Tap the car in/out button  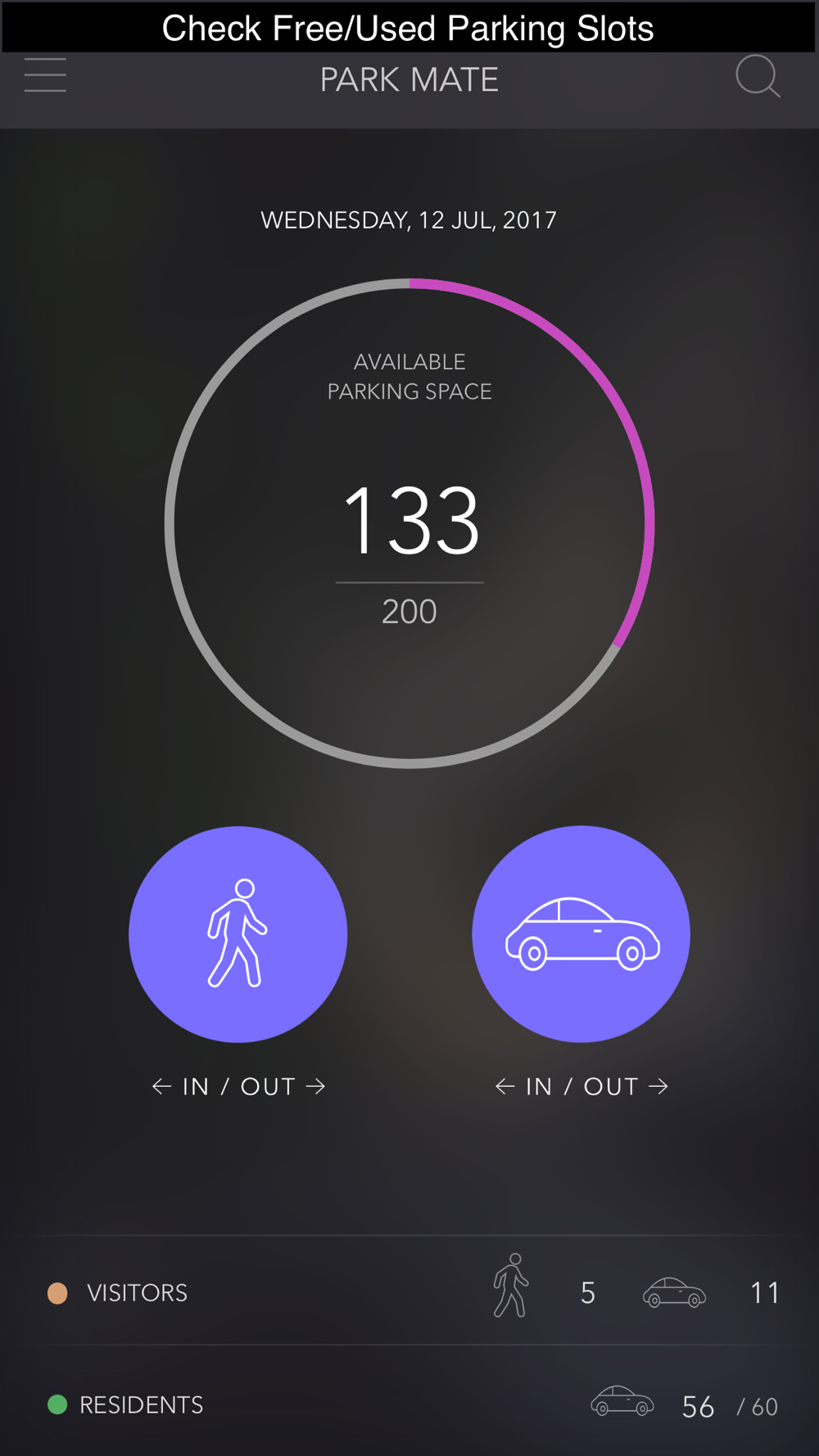click(x=581, y=934)
